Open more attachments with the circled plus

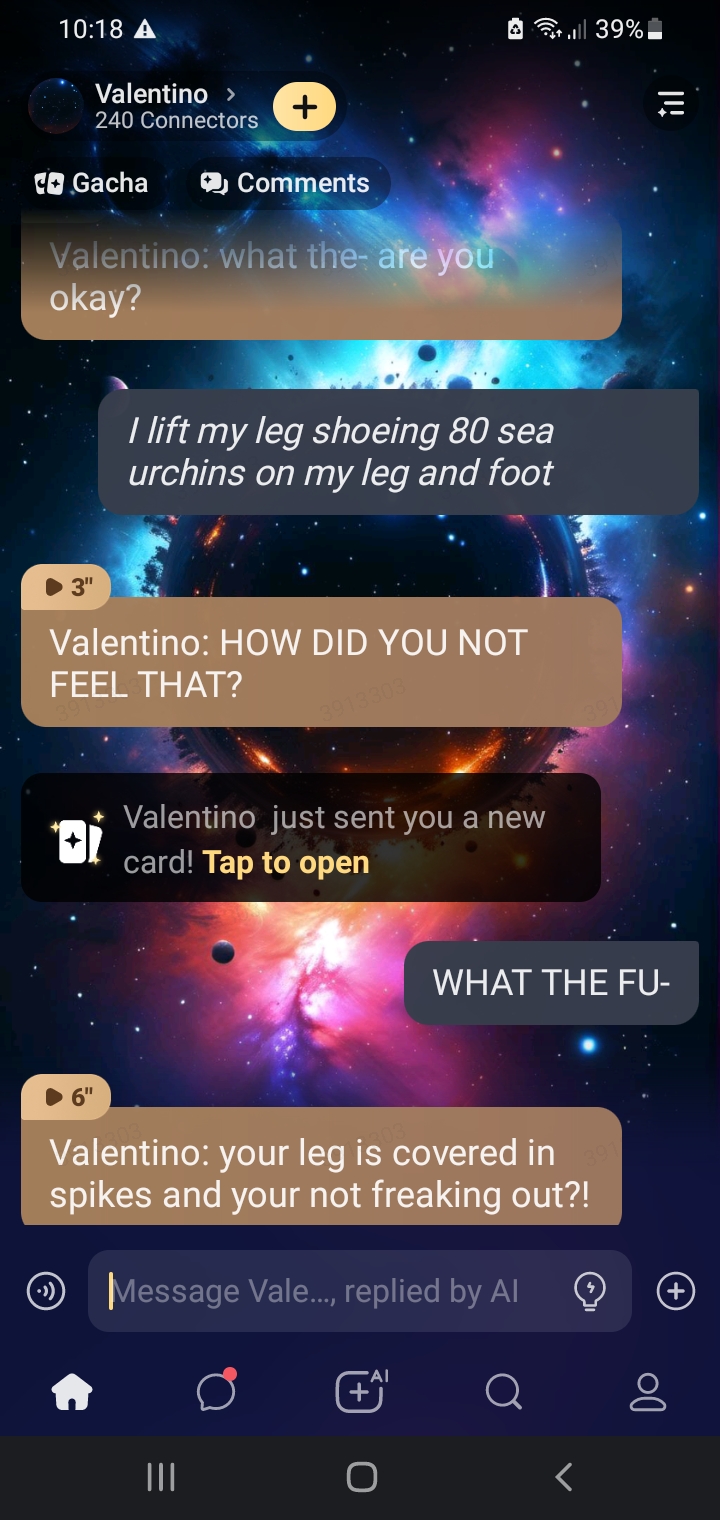click(676, 1291)
